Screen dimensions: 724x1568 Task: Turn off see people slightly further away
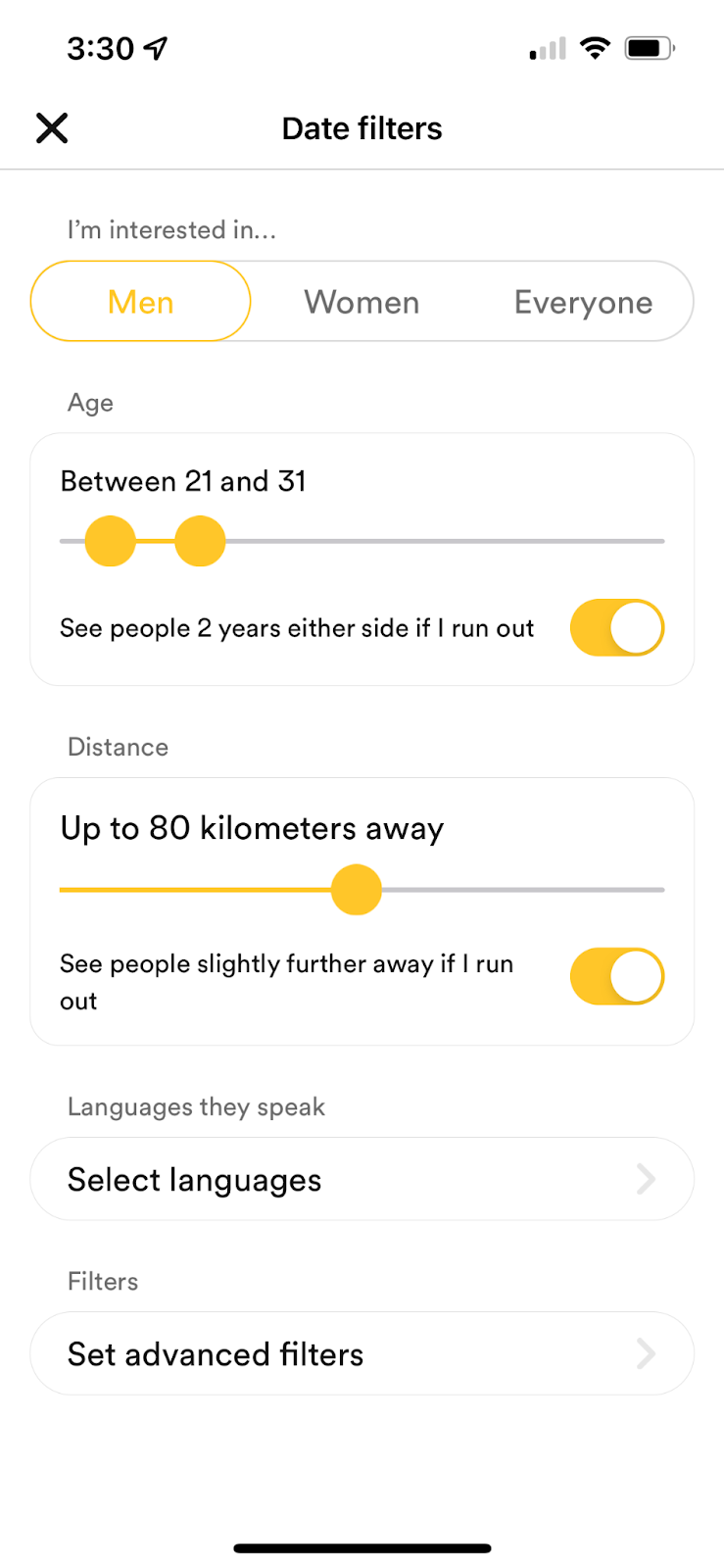pyautogui.click(x=617, y=976)
